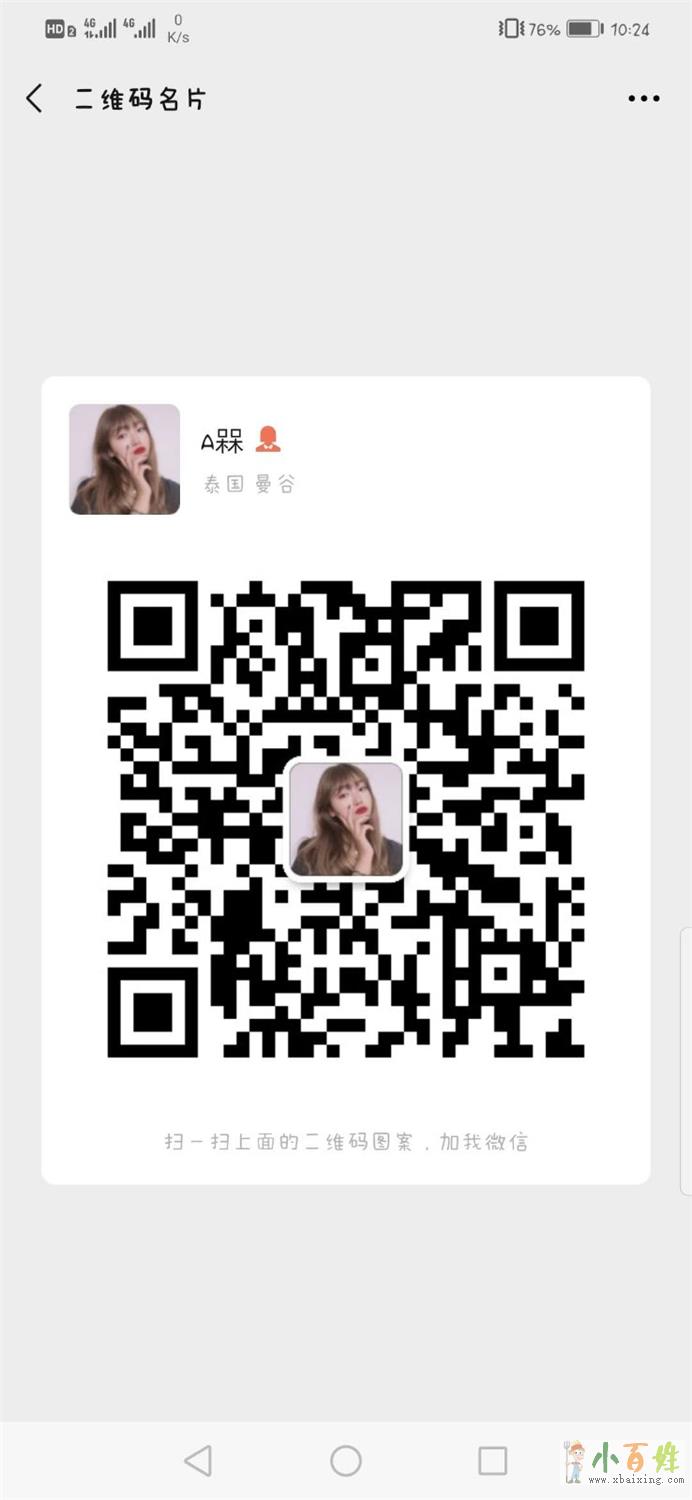
Task: Tap the system back navigation button
Action: [x=198, y=1461]
